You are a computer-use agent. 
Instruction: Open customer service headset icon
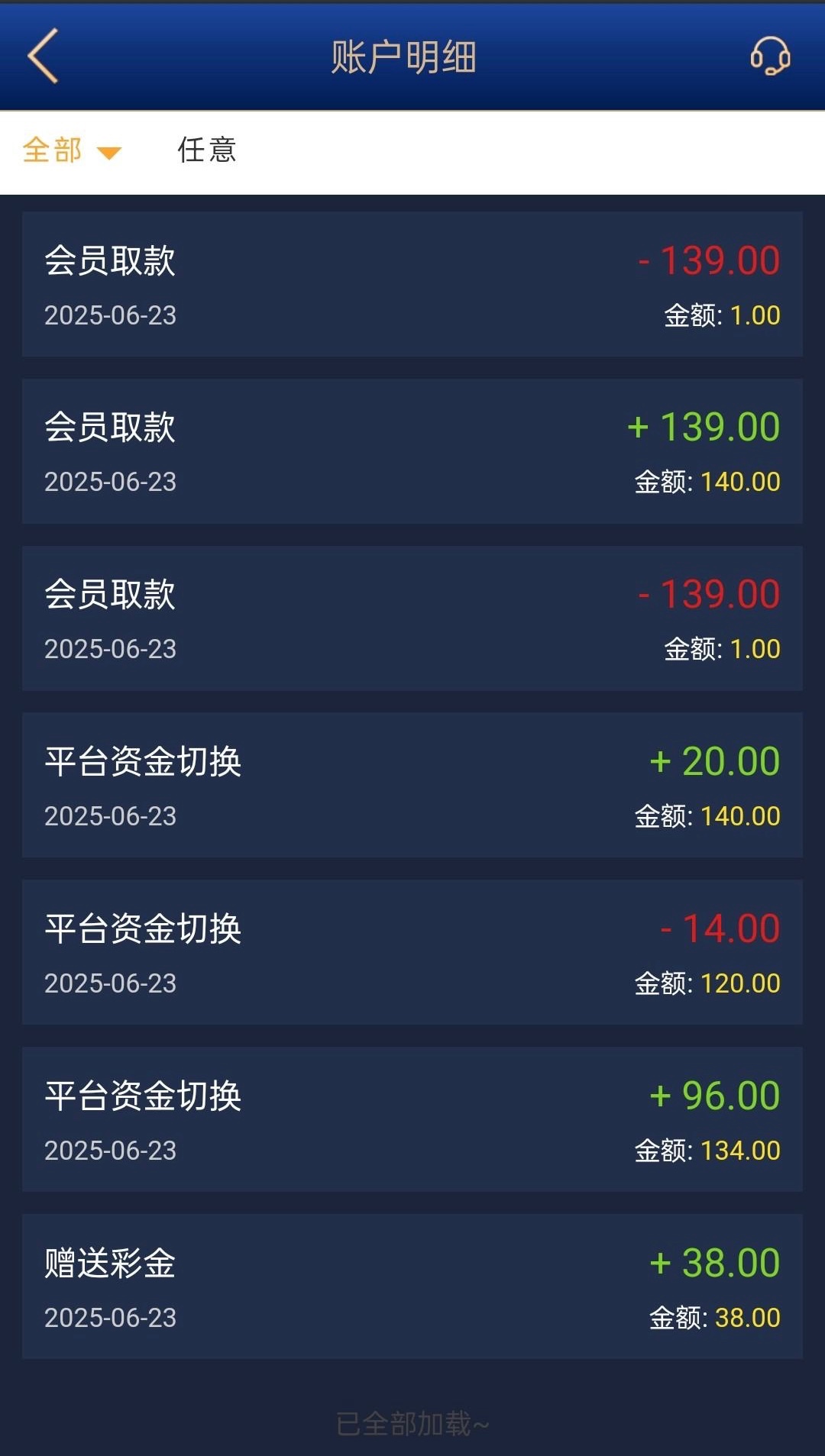[x=770, y=56]
